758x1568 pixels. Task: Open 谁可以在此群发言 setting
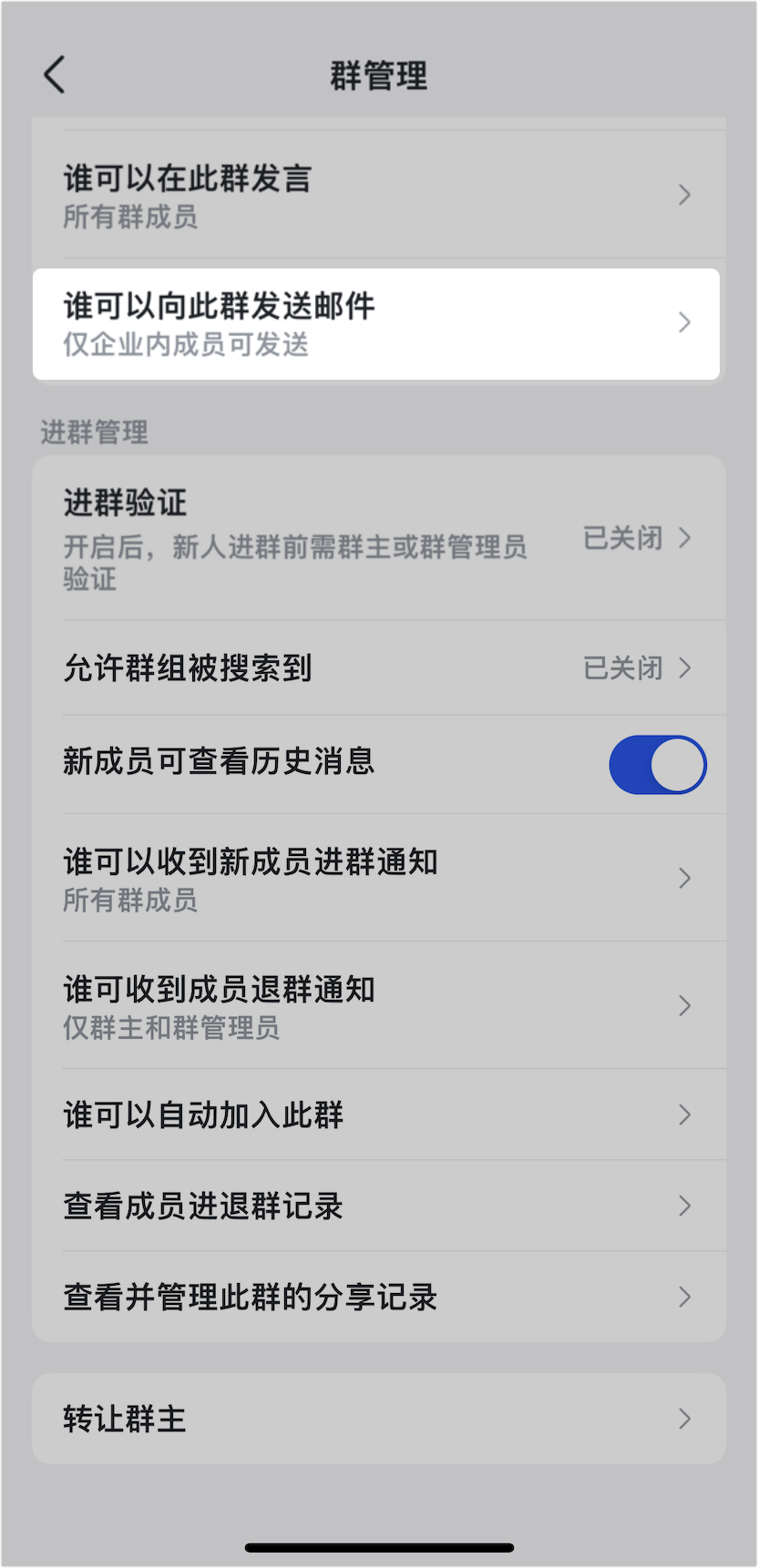377,195
